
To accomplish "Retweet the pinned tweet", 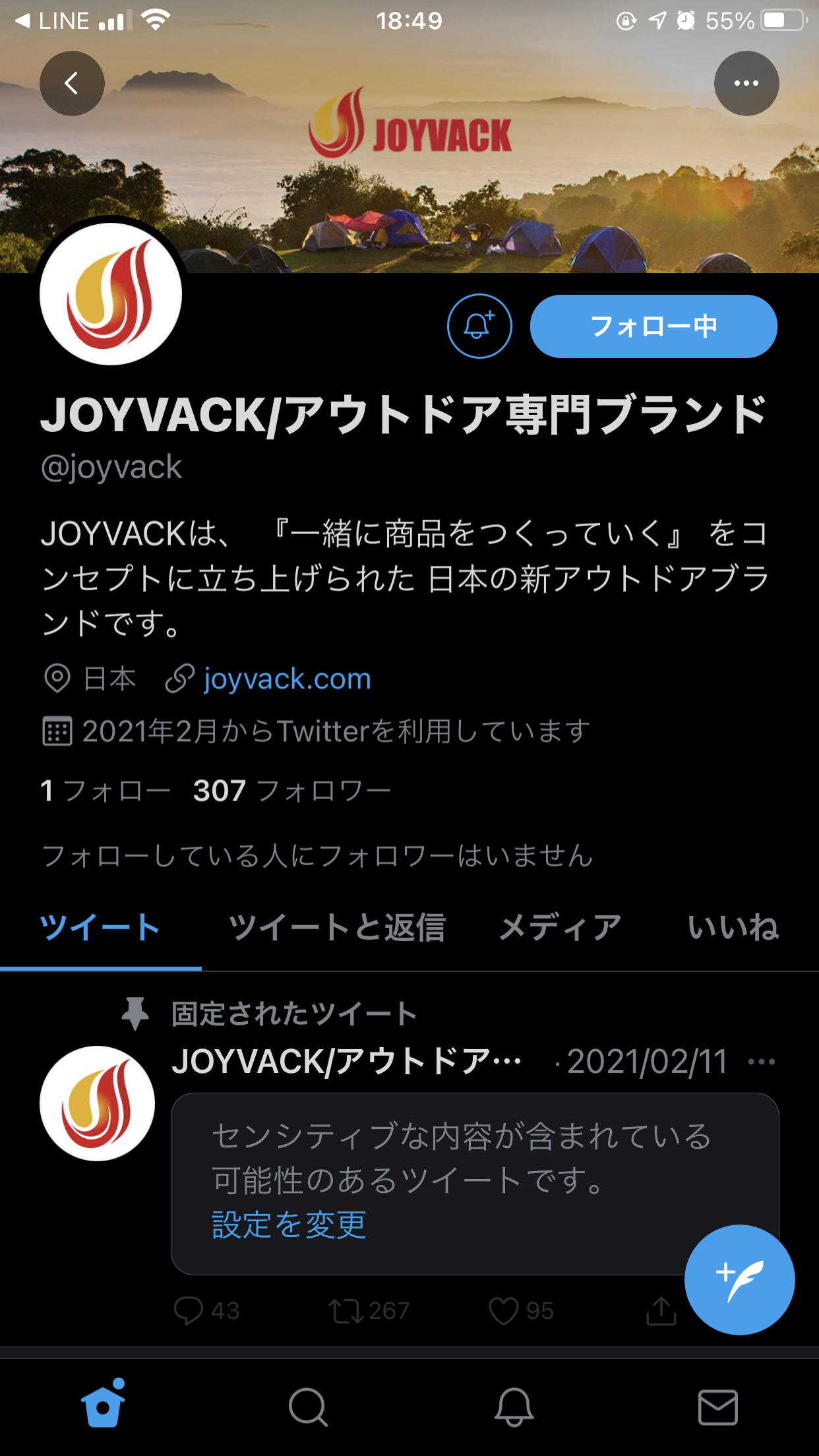I will coord(369,1310).
